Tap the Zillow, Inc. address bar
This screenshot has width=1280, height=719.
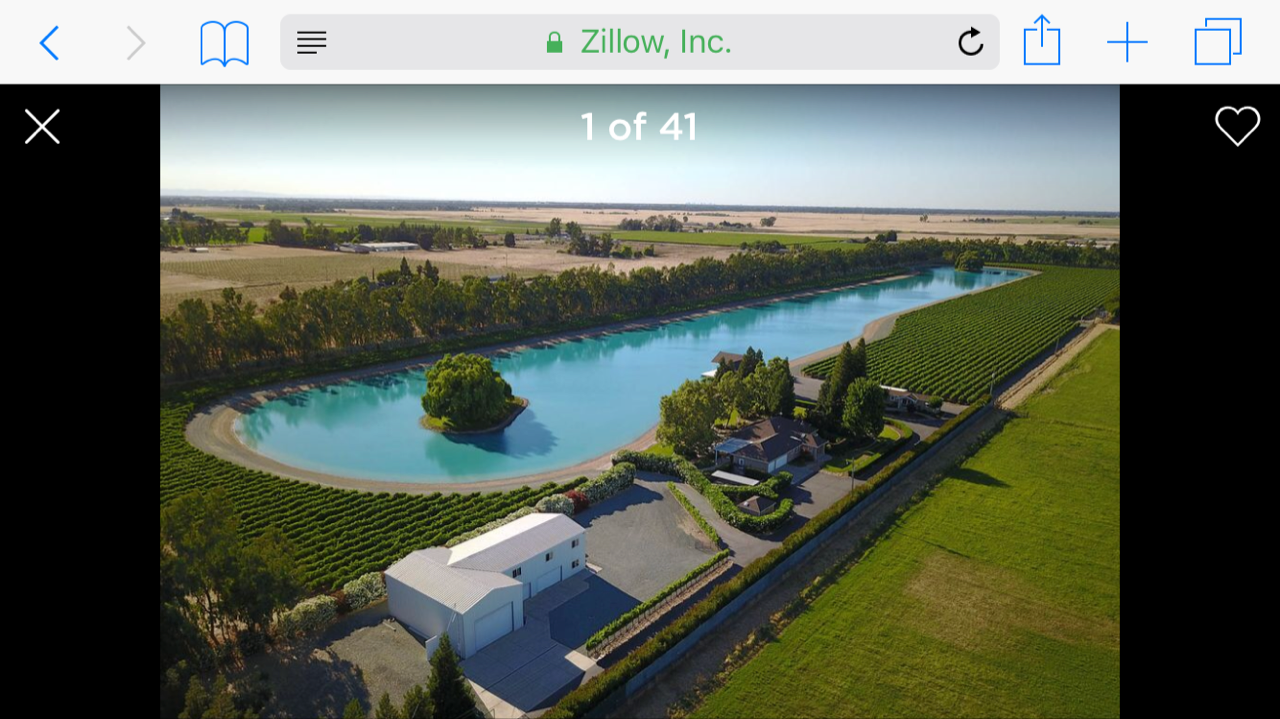pyautogui.click(x=640, y=42)
